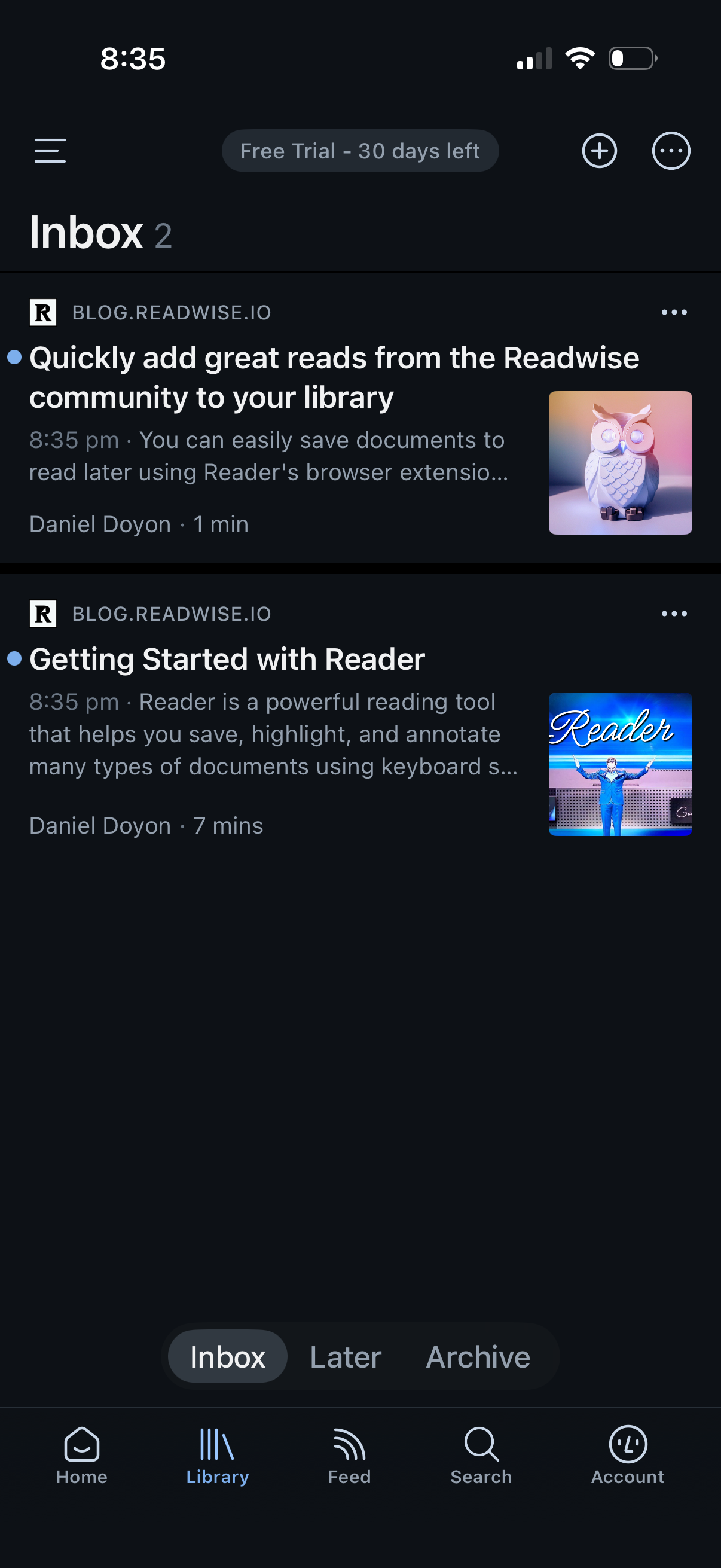Open the hamburger sidebar menu
721x1568 pixels.
pyautogui.click(x=49, y=150)
